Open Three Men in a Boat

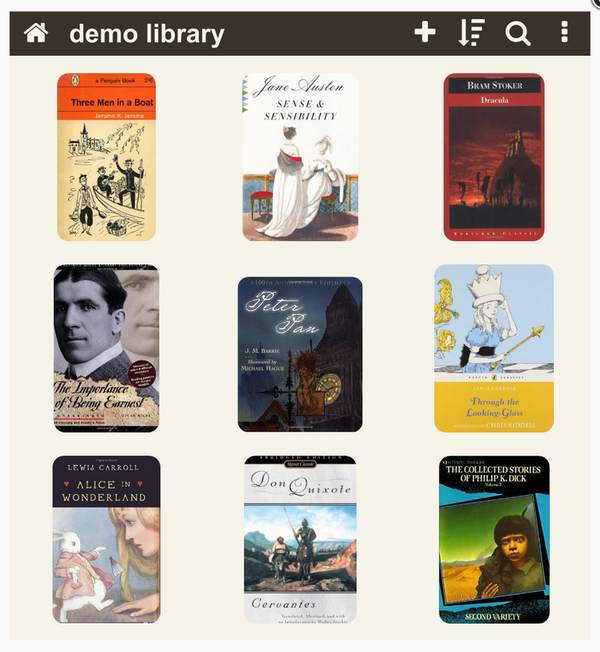(106, 157)
